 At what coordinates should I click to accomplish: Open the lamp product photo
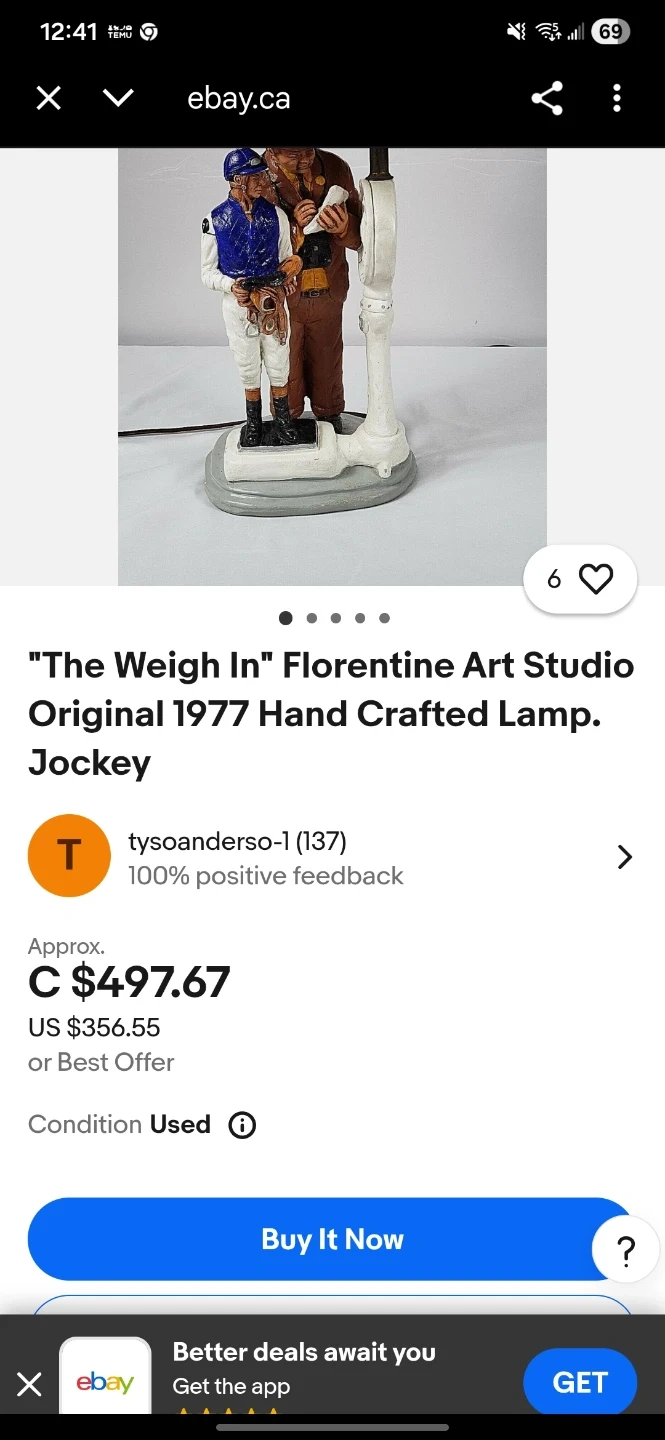point(332,366)
